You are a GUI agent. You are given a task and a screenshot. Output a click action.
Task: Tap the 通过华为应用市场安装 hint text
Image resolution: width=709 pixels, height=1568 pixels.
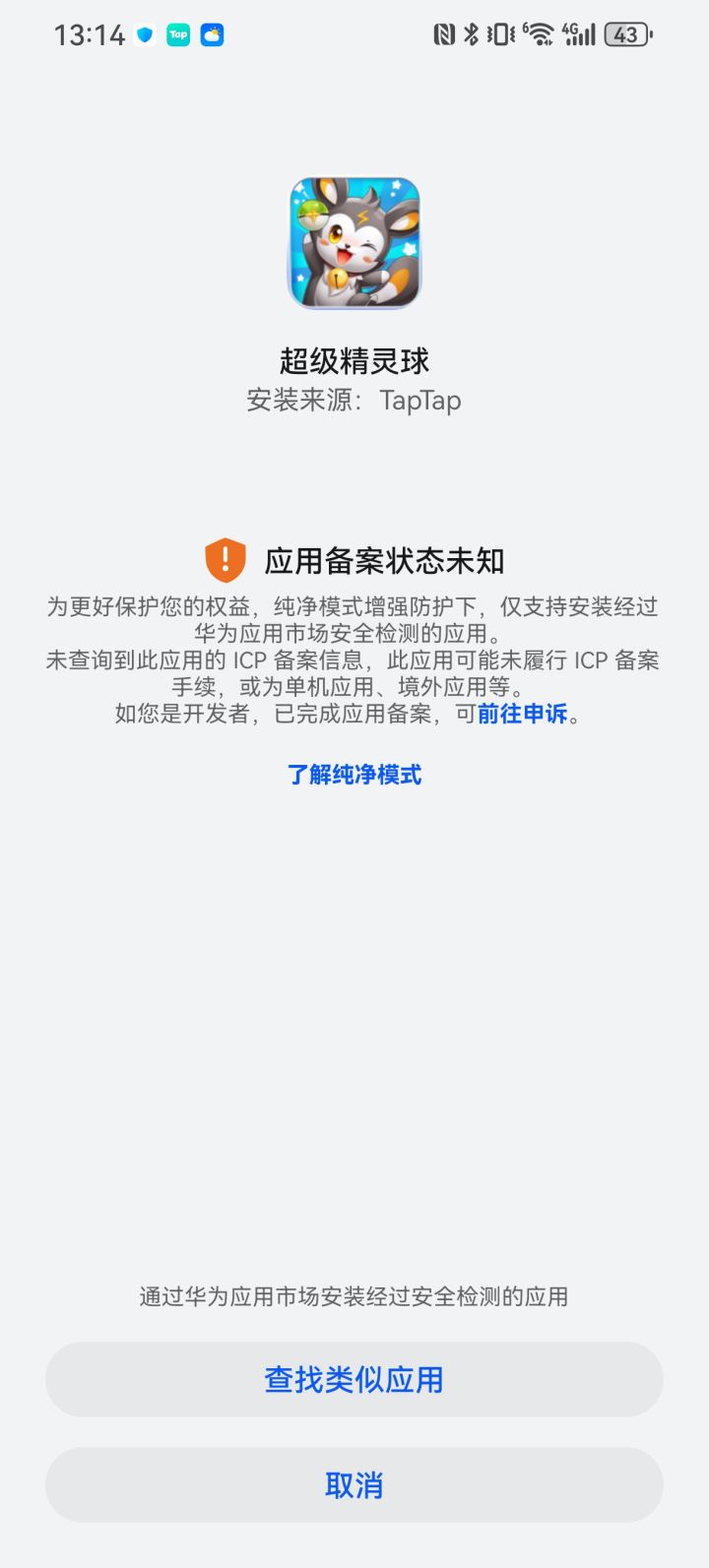pyautogui.click(x=354, y=1297)
